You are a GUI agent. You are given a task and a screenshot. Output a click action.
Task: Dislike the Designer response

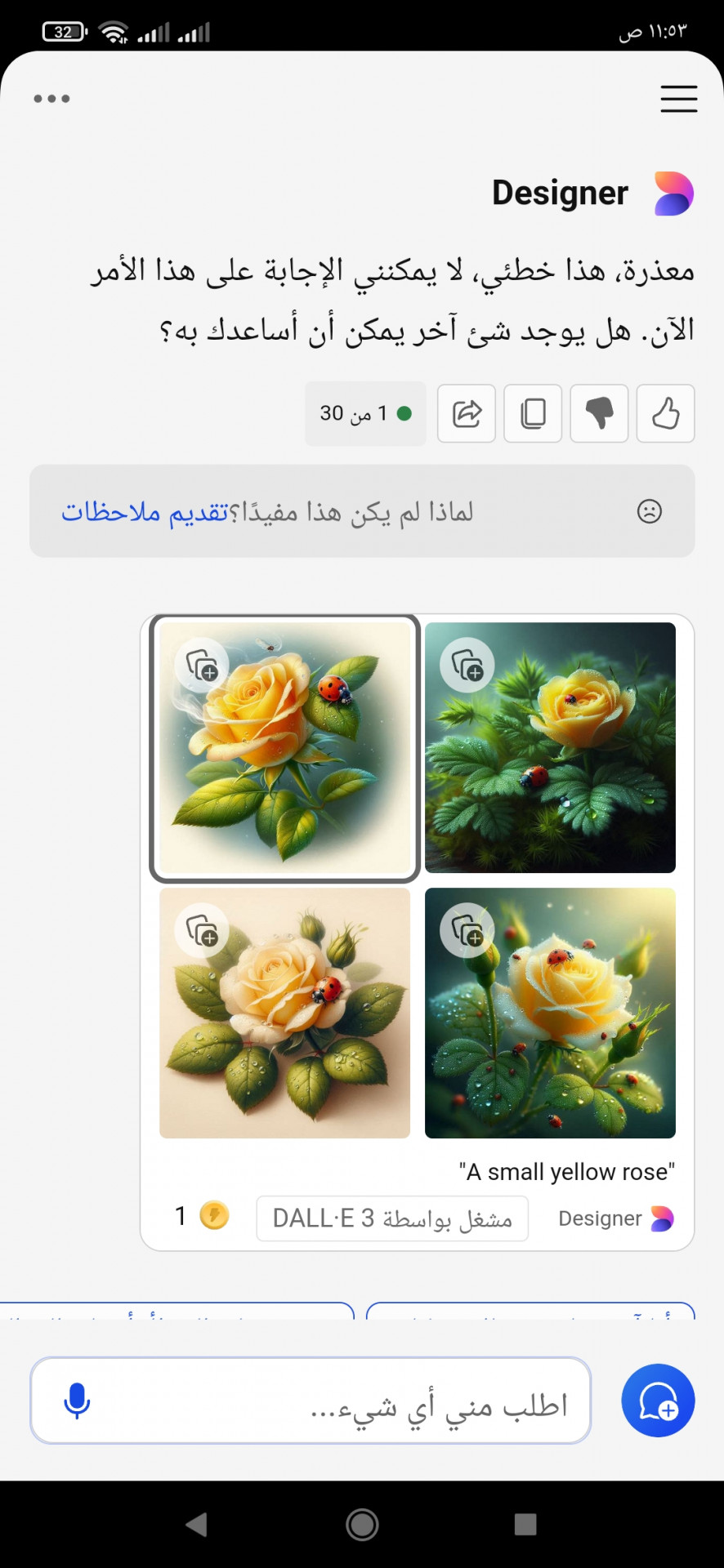coord(599,413)
